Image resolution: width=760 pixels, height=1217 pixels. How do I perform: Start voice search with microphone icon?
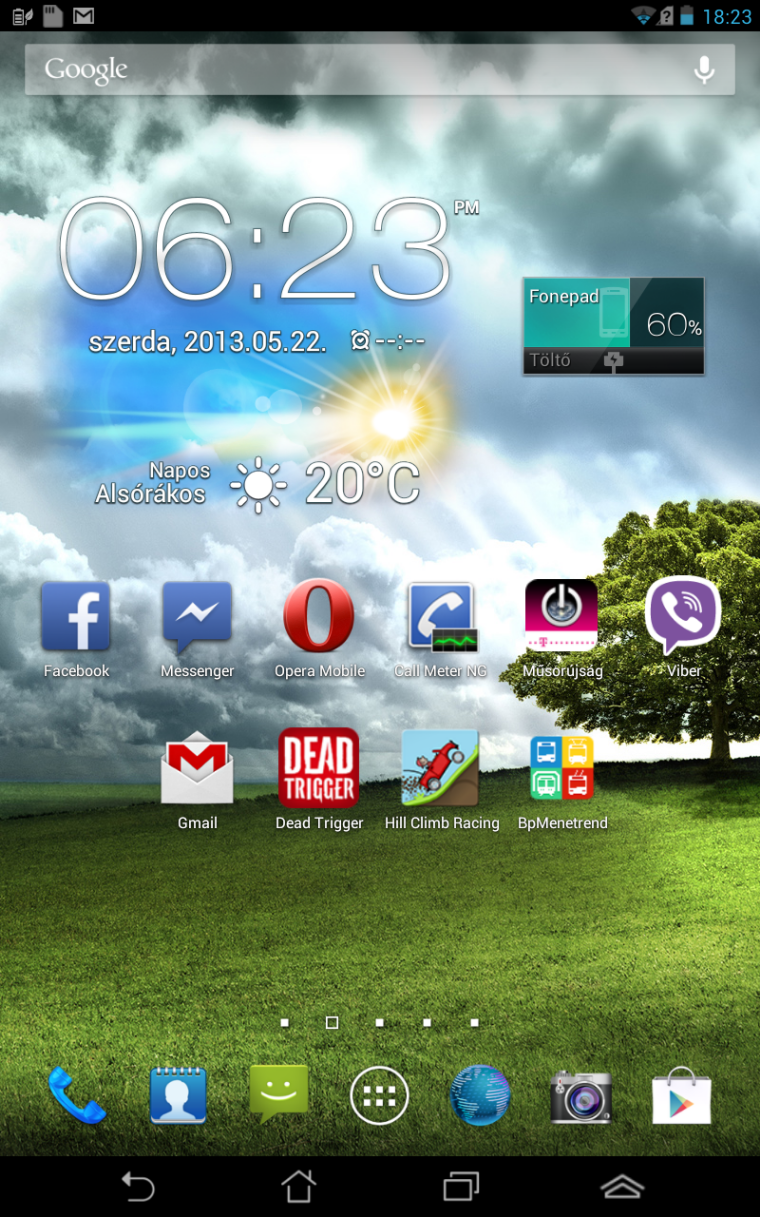click(x=704, y=70)
